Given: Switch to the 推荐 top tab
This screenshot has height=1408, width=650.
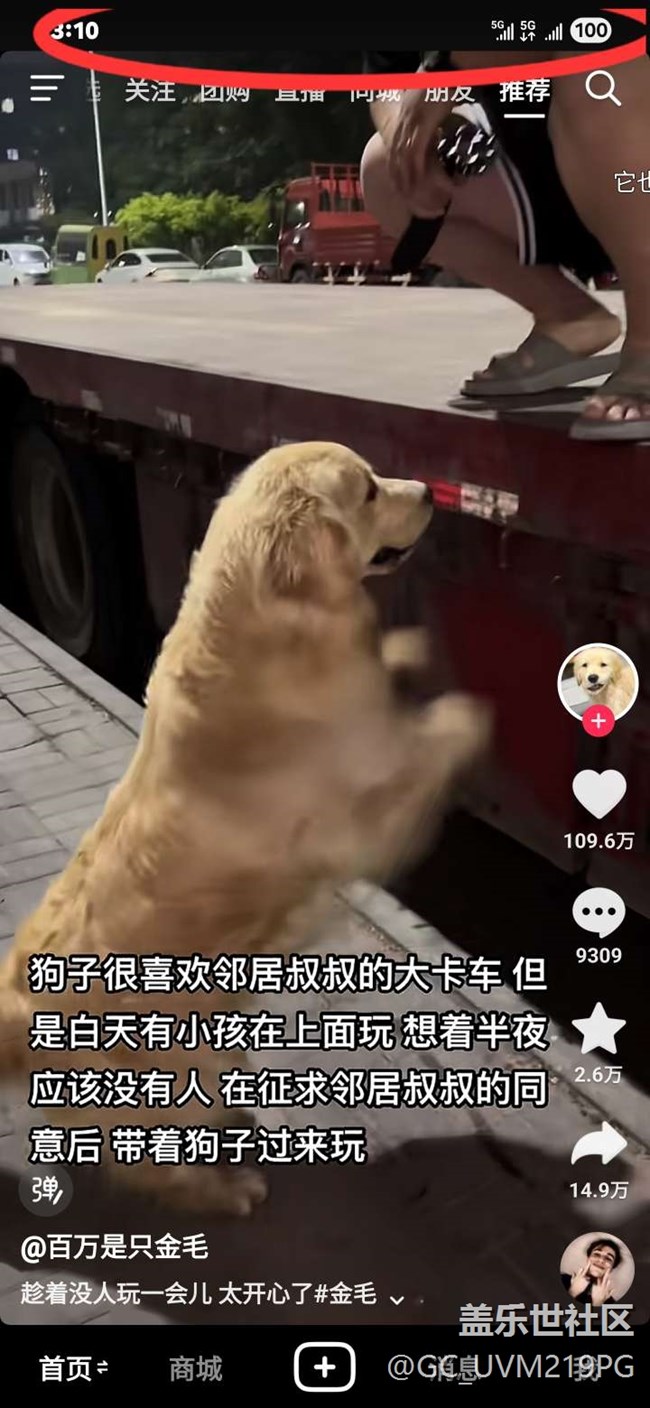Looking at the screenshot, I should click(x=525, y=91).
